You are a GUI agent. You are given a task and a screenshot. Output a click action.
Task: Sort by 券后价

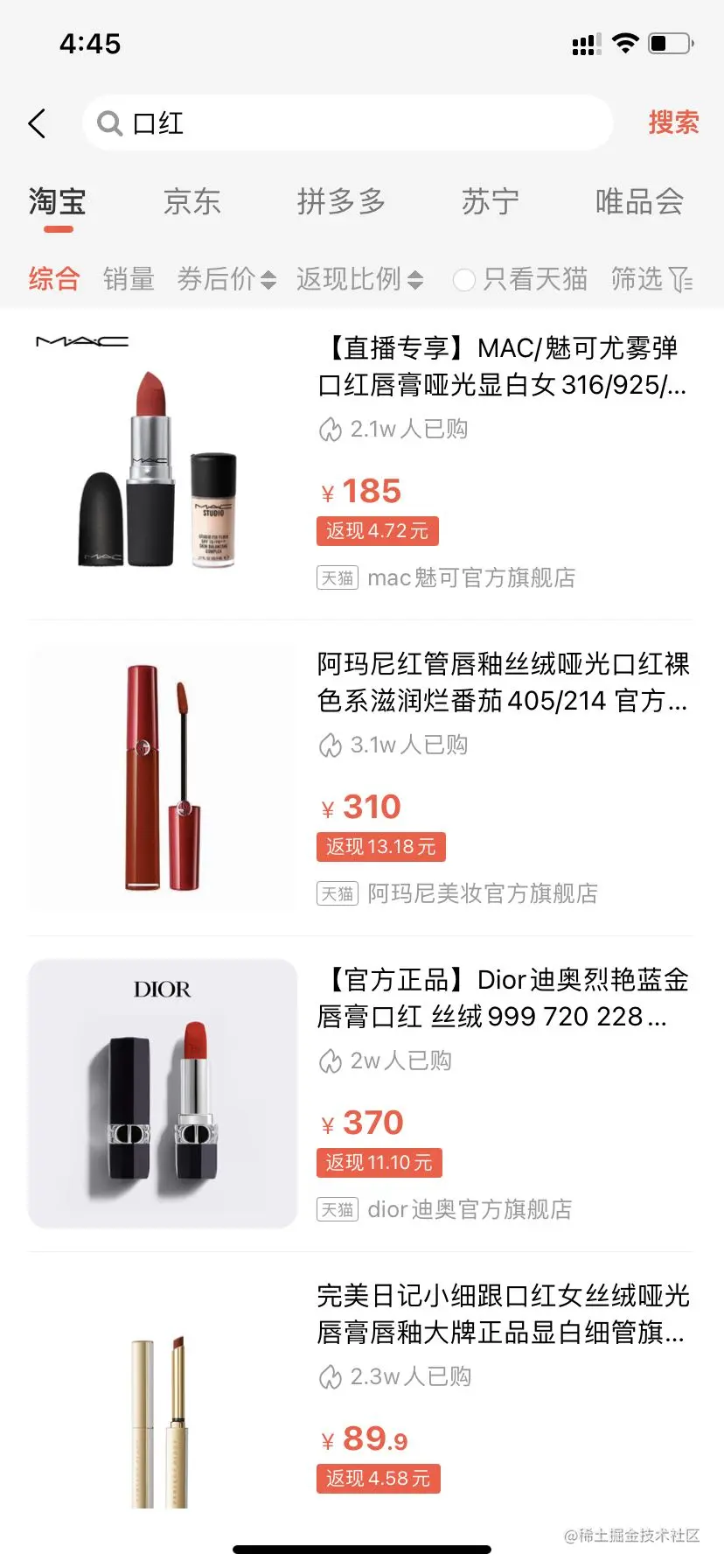tap(226, 279)
